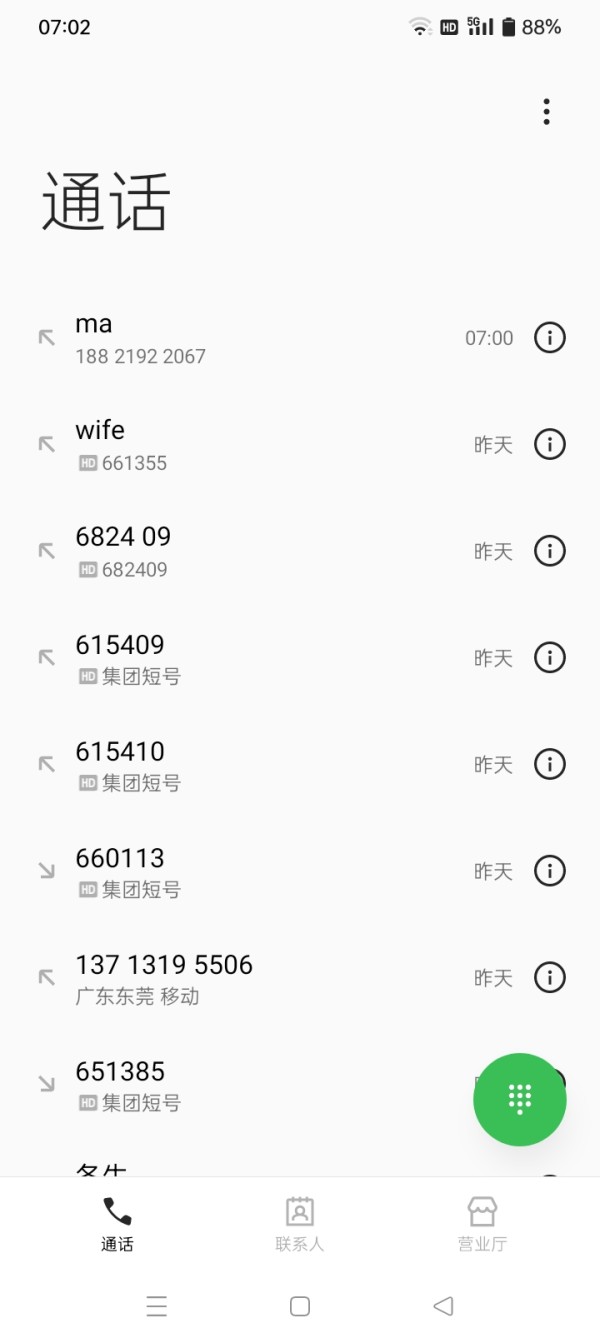The height and width of the screenshot is (1343, 600).
Task: View call details for ma
Action: 549,338
